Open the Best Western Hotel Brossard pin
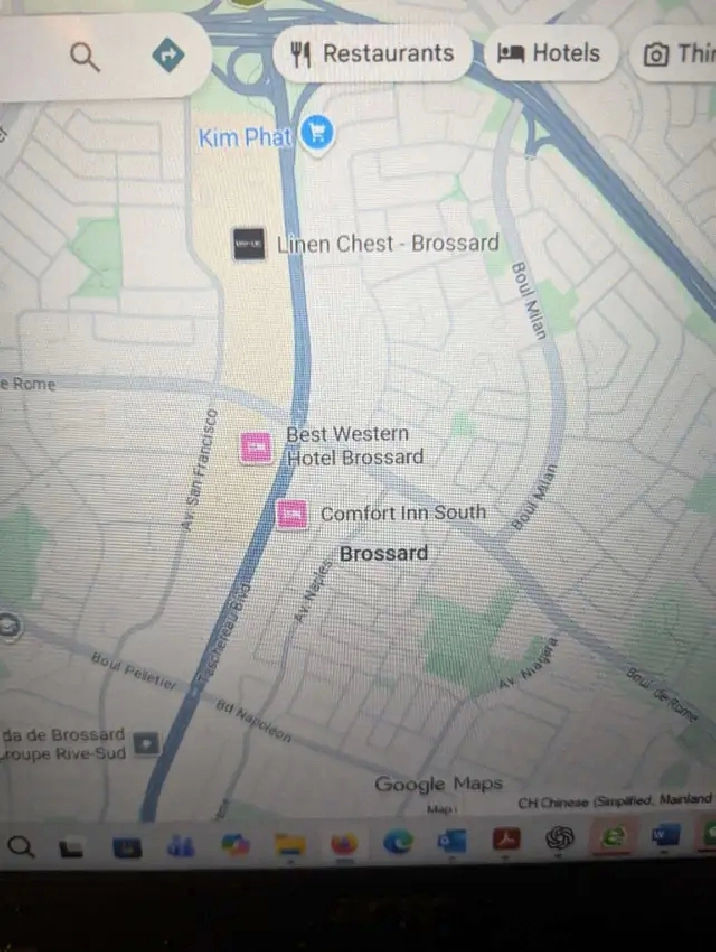The height and width of the screenshot is (952, 716). 257,447
